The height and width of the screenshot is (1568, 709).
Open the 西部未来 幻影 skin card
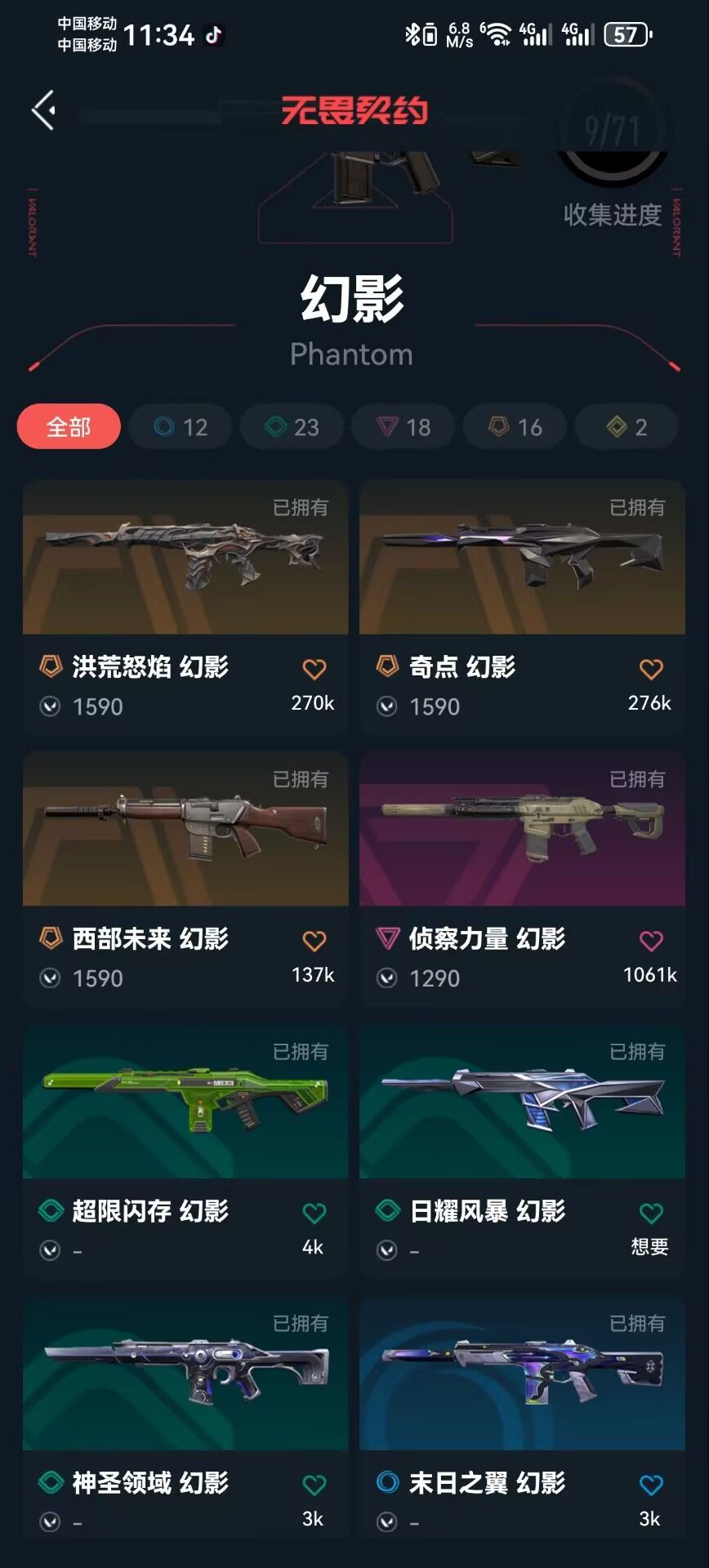[x=185, y=879]
